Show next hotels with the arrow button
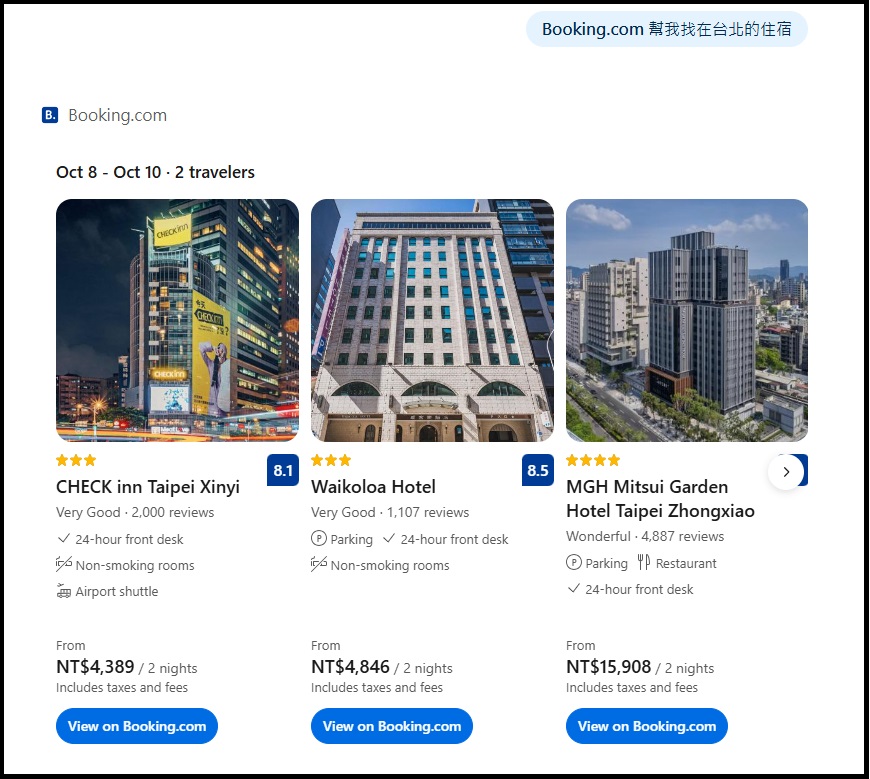 point(786,471)
